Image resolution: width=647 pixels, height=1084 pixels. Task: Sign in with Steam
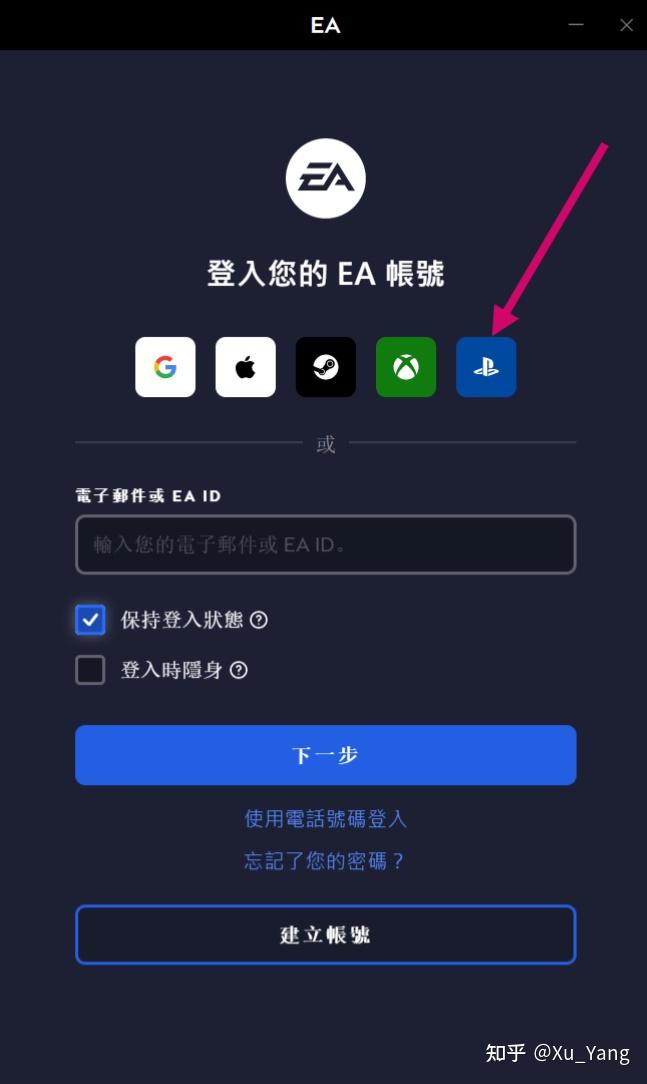[326, 367]
